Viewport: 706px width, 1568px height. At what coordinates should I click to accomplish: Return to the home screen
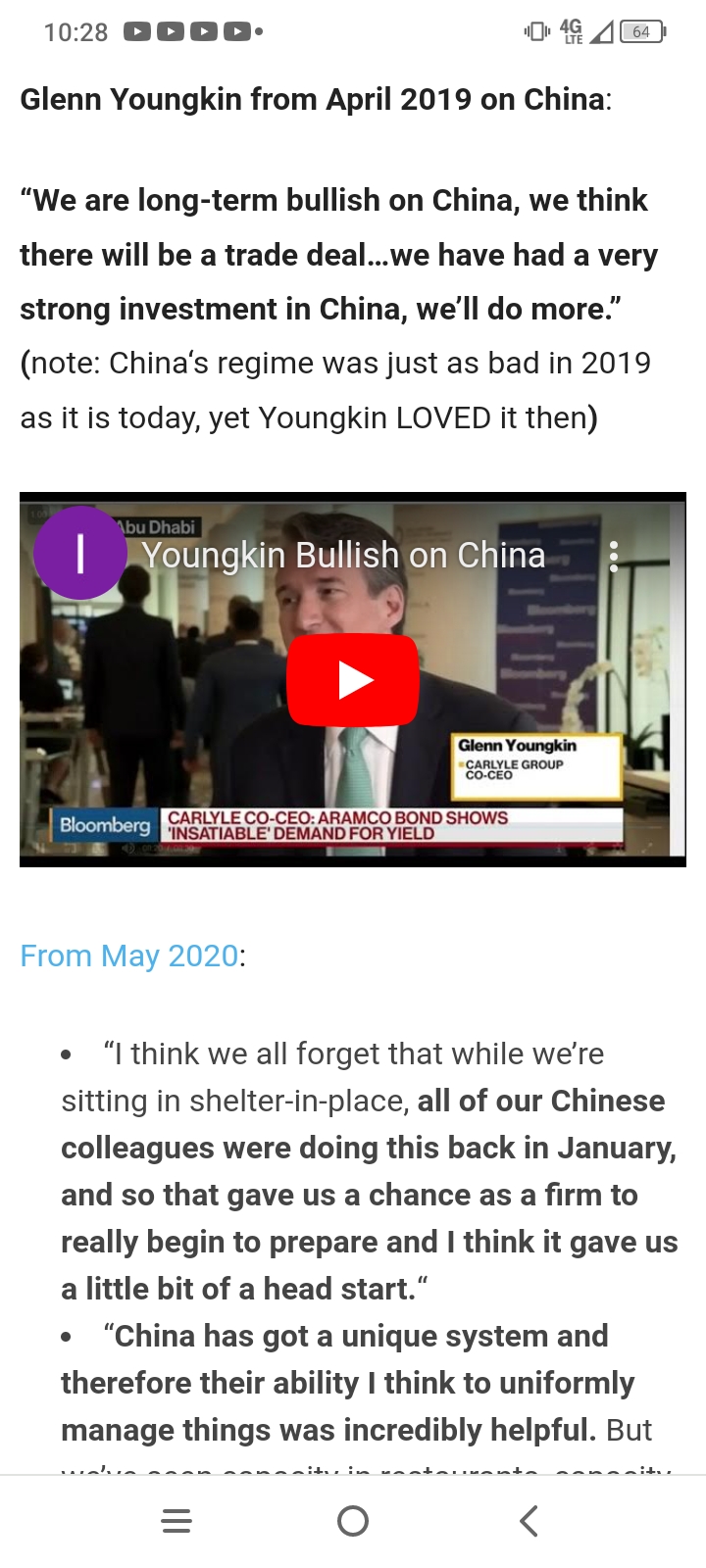click(353, 1521)
